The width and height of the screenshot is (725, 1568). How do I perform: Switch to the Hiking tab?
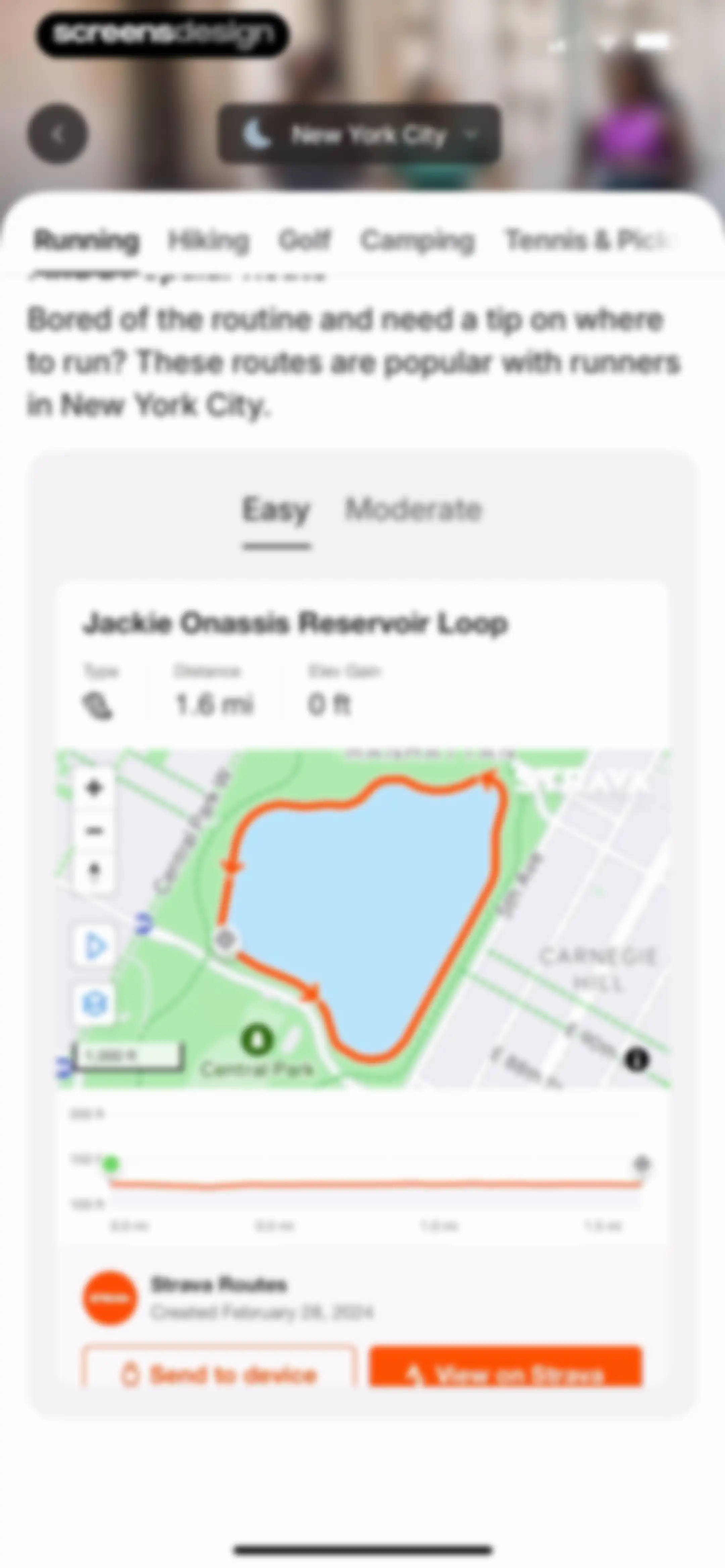coord(209,240)
